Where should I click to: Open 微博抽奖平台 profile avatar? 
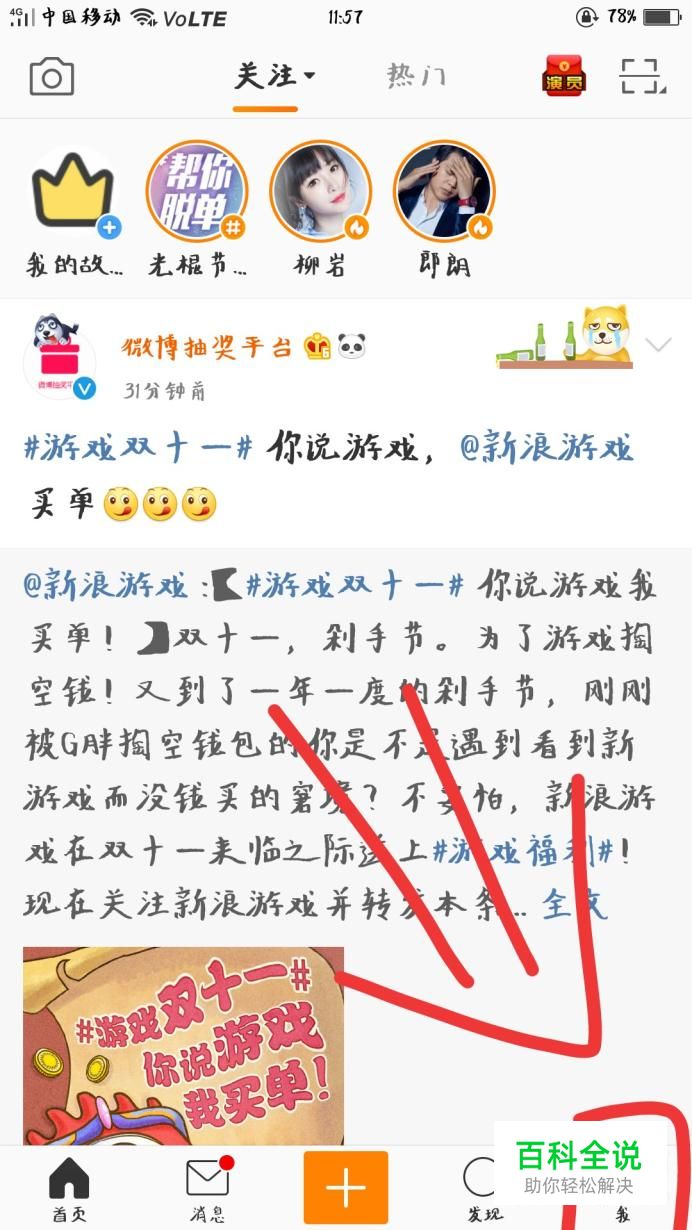coord(60,358)
